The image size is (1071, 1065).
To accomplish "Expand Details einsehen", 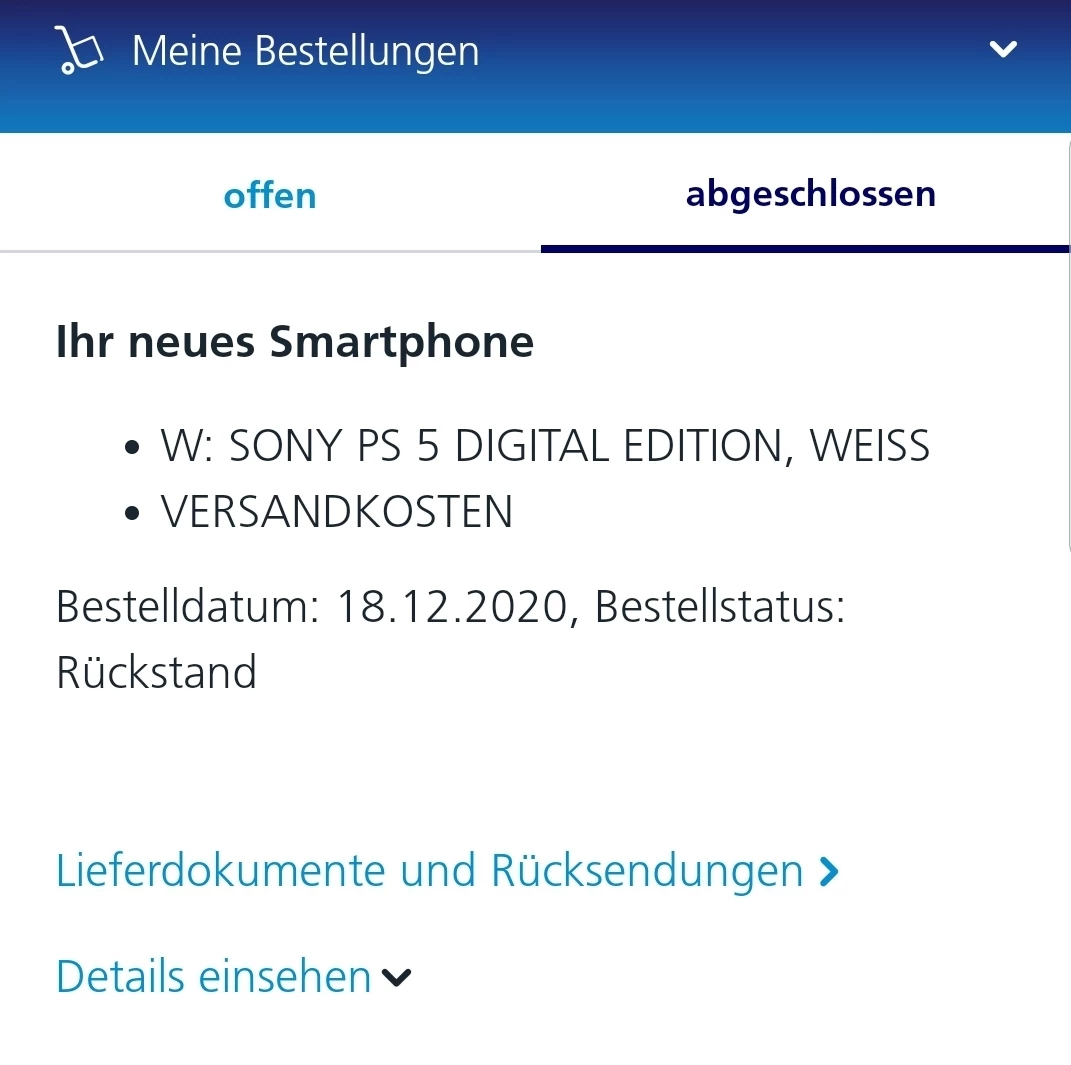I will 233,977.
